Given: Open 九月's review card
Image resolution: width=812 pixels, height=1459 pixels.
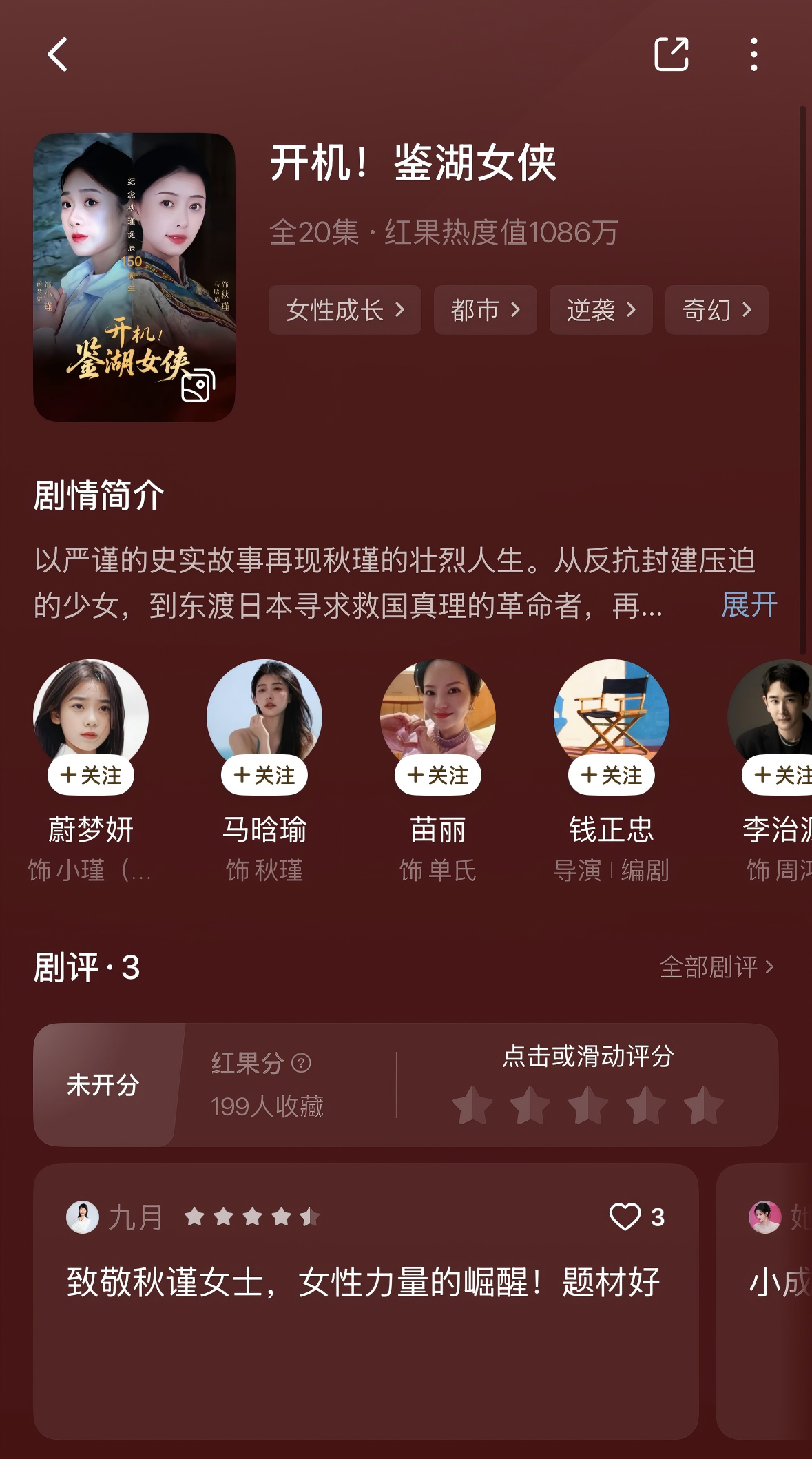Looking at the screenshot, I should pos(366,1301).
